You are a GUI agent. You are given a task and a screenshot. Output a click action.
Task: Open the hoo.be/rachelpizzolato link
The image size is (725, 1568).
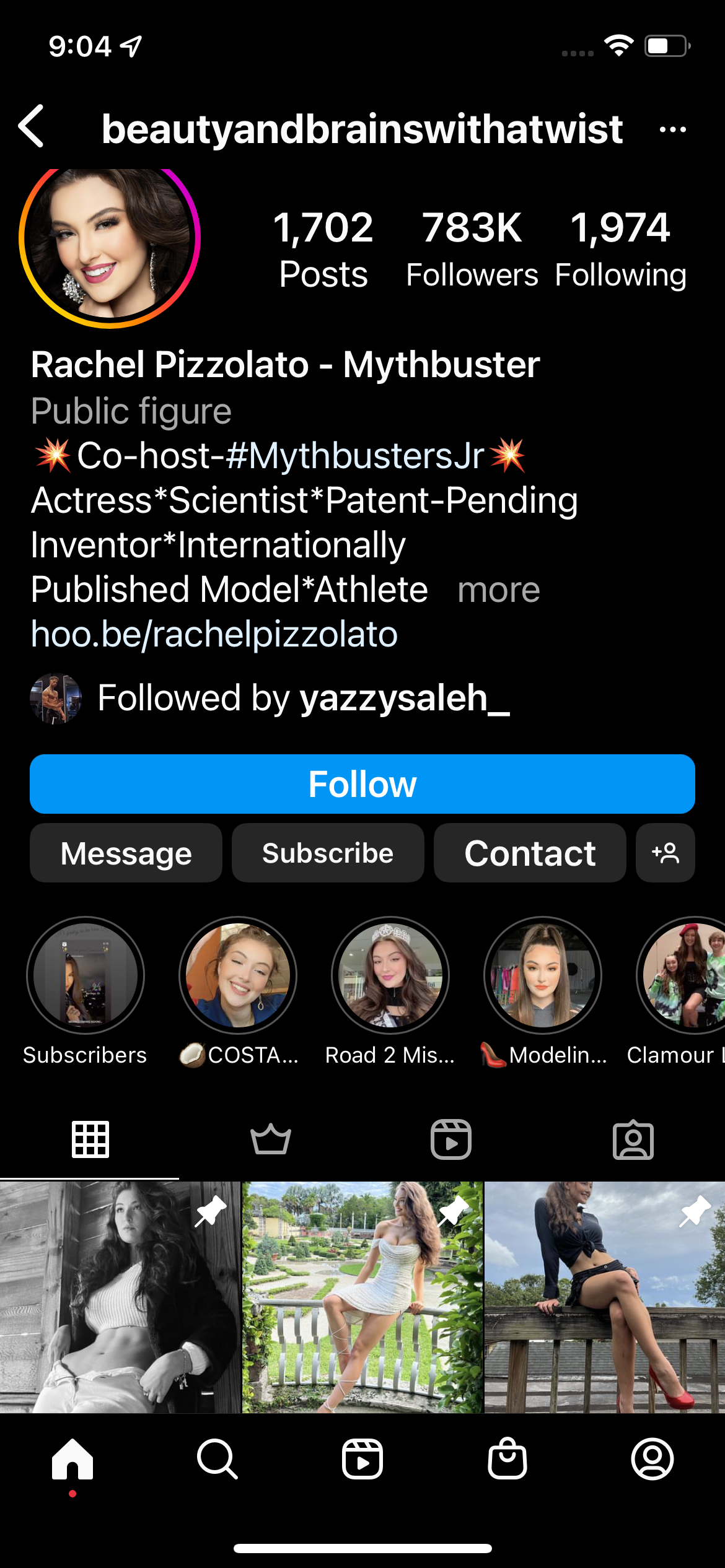coord(214,634)
